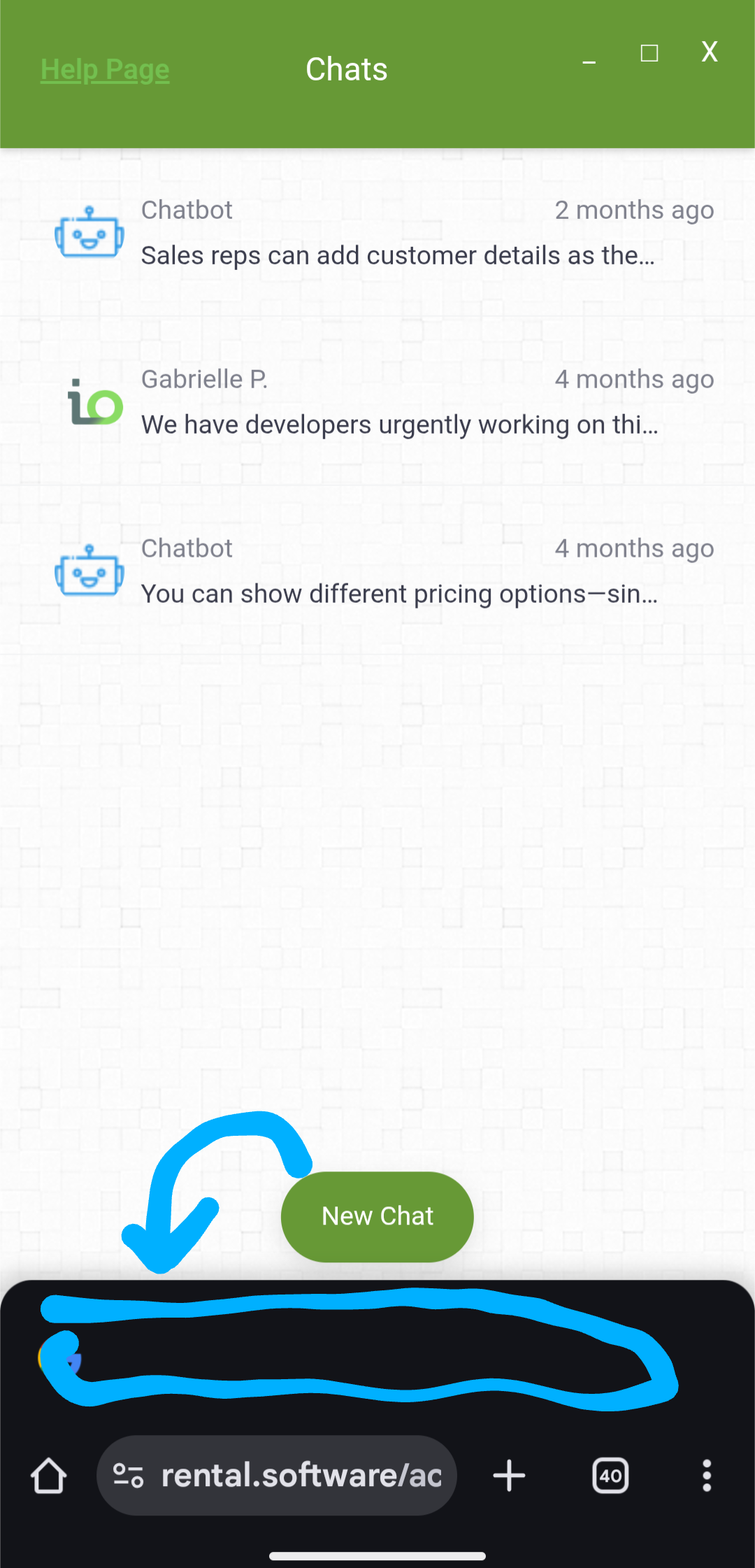
Task: Close the Chats panel
Action: tap(709, 52)
